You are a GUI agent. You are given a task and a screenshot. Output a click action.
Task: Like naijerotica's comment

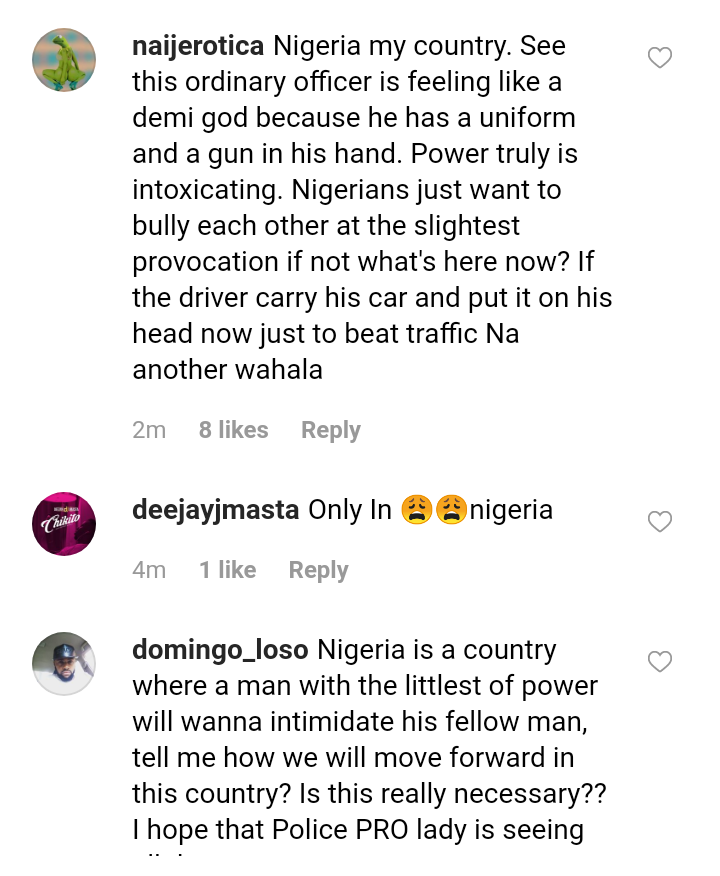[660, 58]
